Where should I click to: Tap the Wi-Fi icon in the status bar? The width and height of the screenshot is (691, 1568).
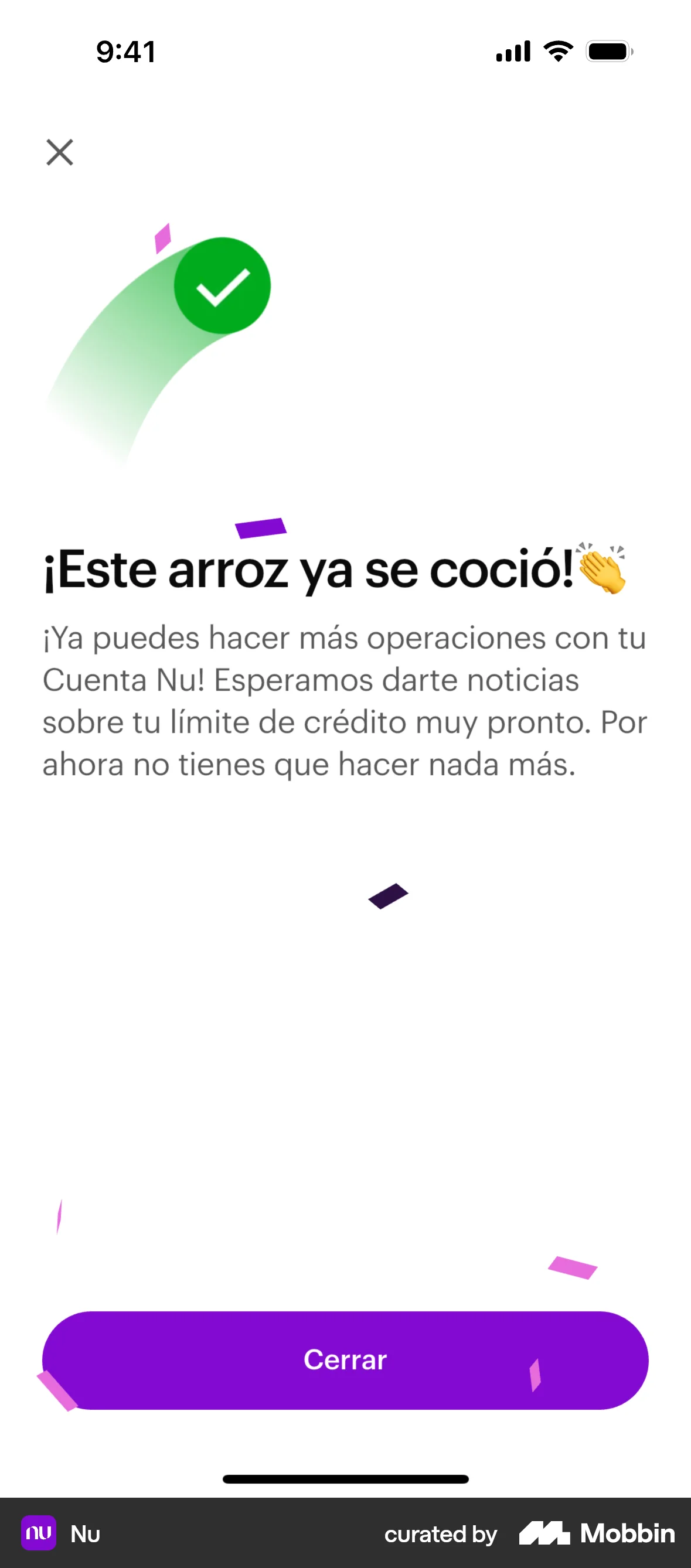(x=556, y=52)
